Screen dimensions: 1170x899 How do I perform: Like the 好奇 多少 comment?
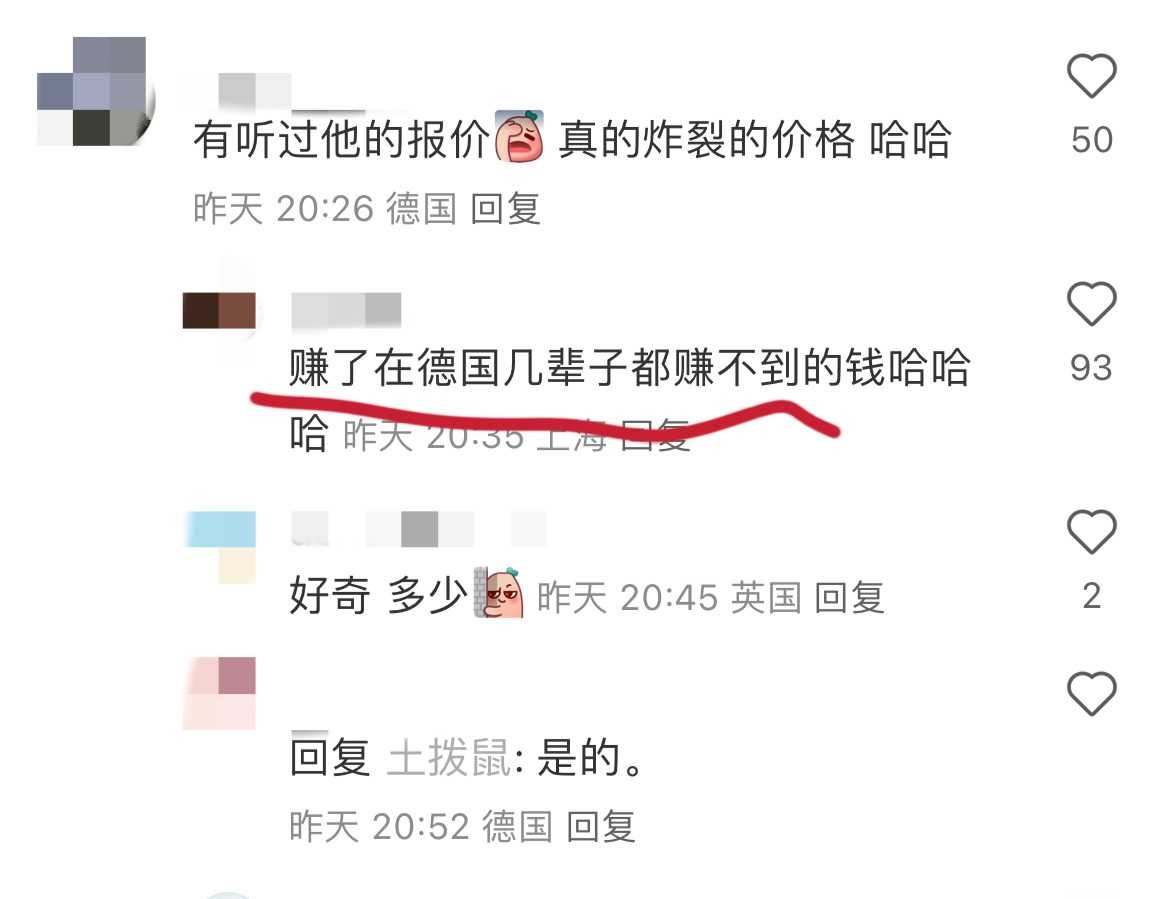click(x=1091, y=532)
